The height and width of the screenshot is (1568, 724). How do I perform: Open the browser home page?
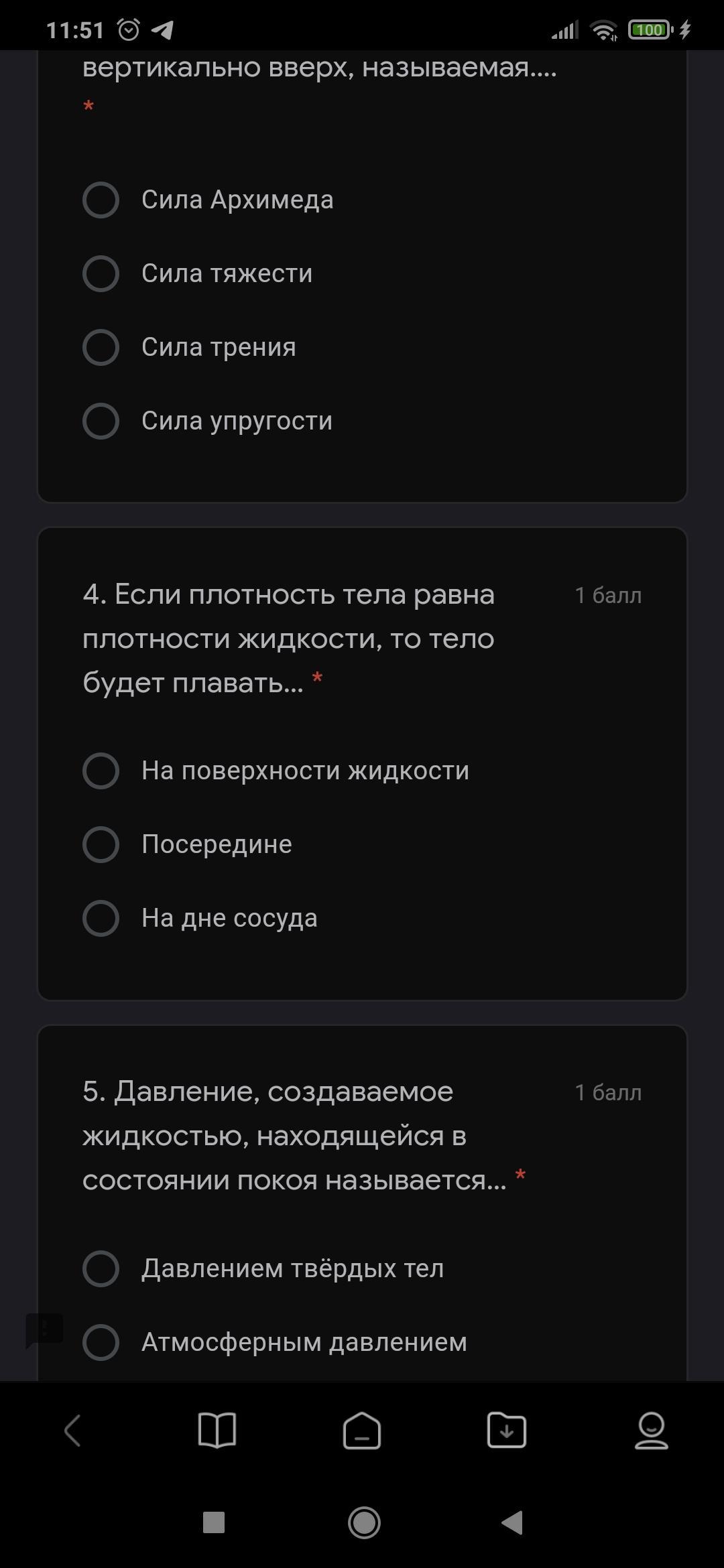click(x=362, y=1431)
